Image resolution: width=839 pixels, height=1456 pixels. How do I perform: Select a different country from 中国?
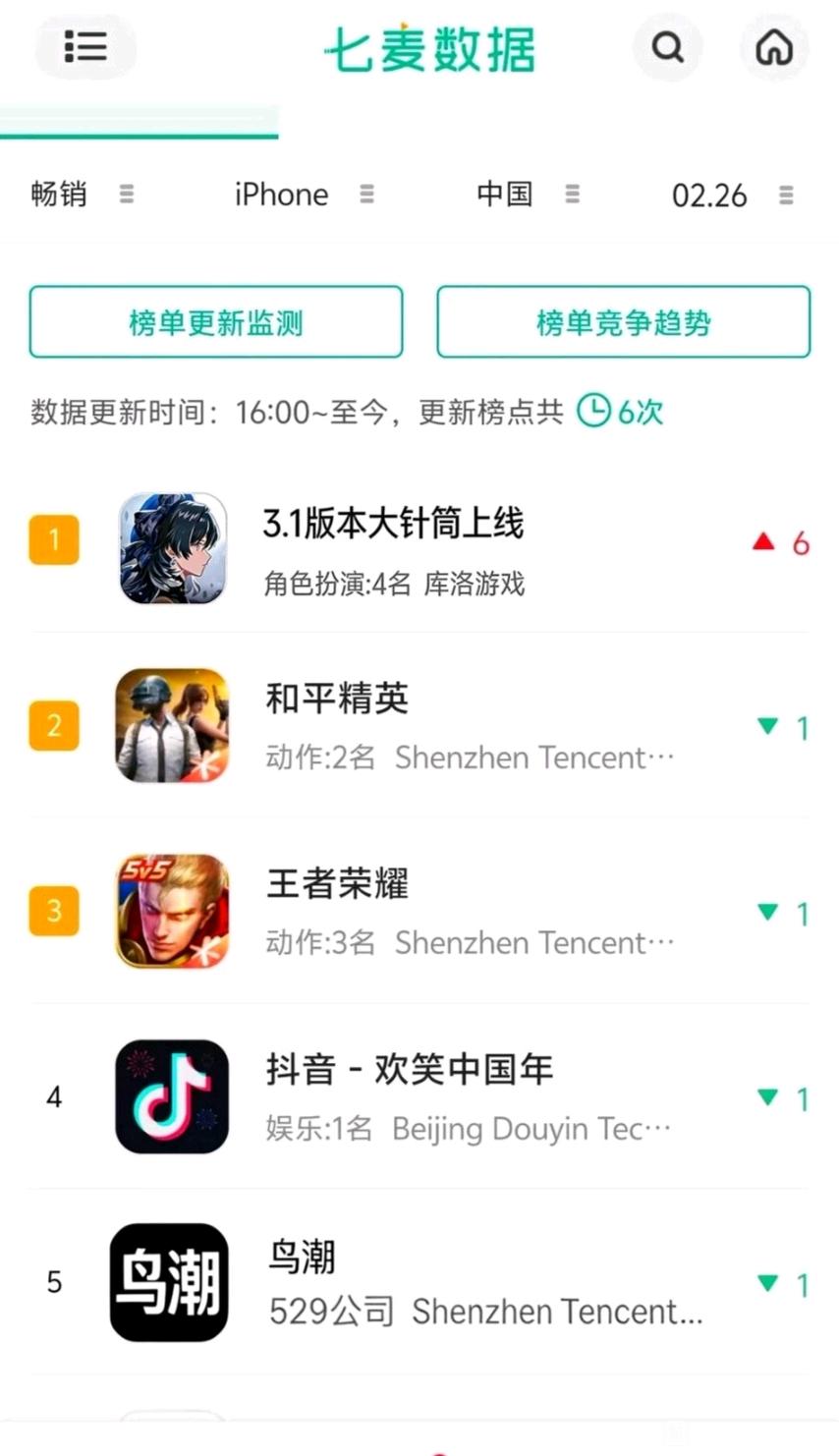[527, 195]
